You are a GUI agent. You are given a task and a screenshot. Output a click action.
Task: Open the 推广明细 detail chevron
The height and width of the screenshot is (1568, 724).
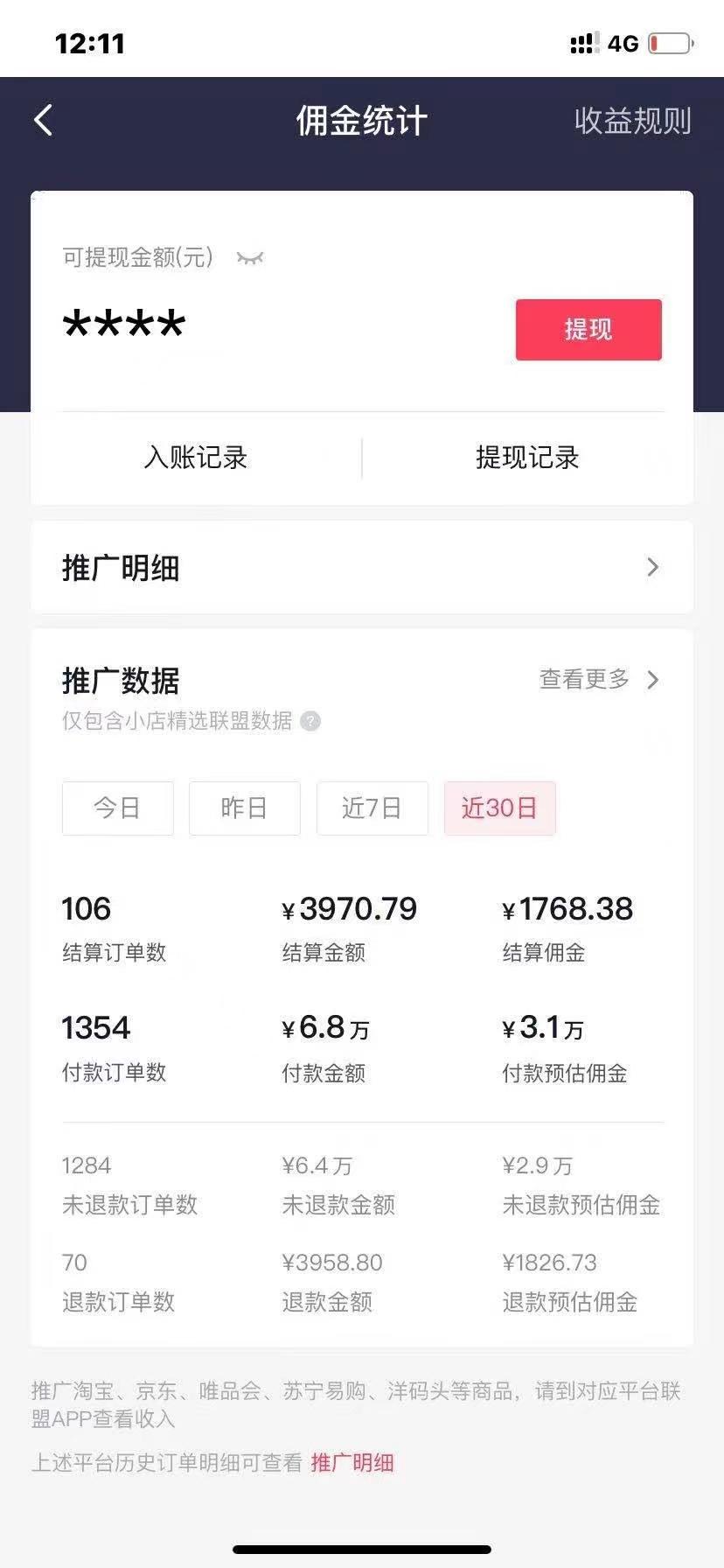(x=651, y=567)
